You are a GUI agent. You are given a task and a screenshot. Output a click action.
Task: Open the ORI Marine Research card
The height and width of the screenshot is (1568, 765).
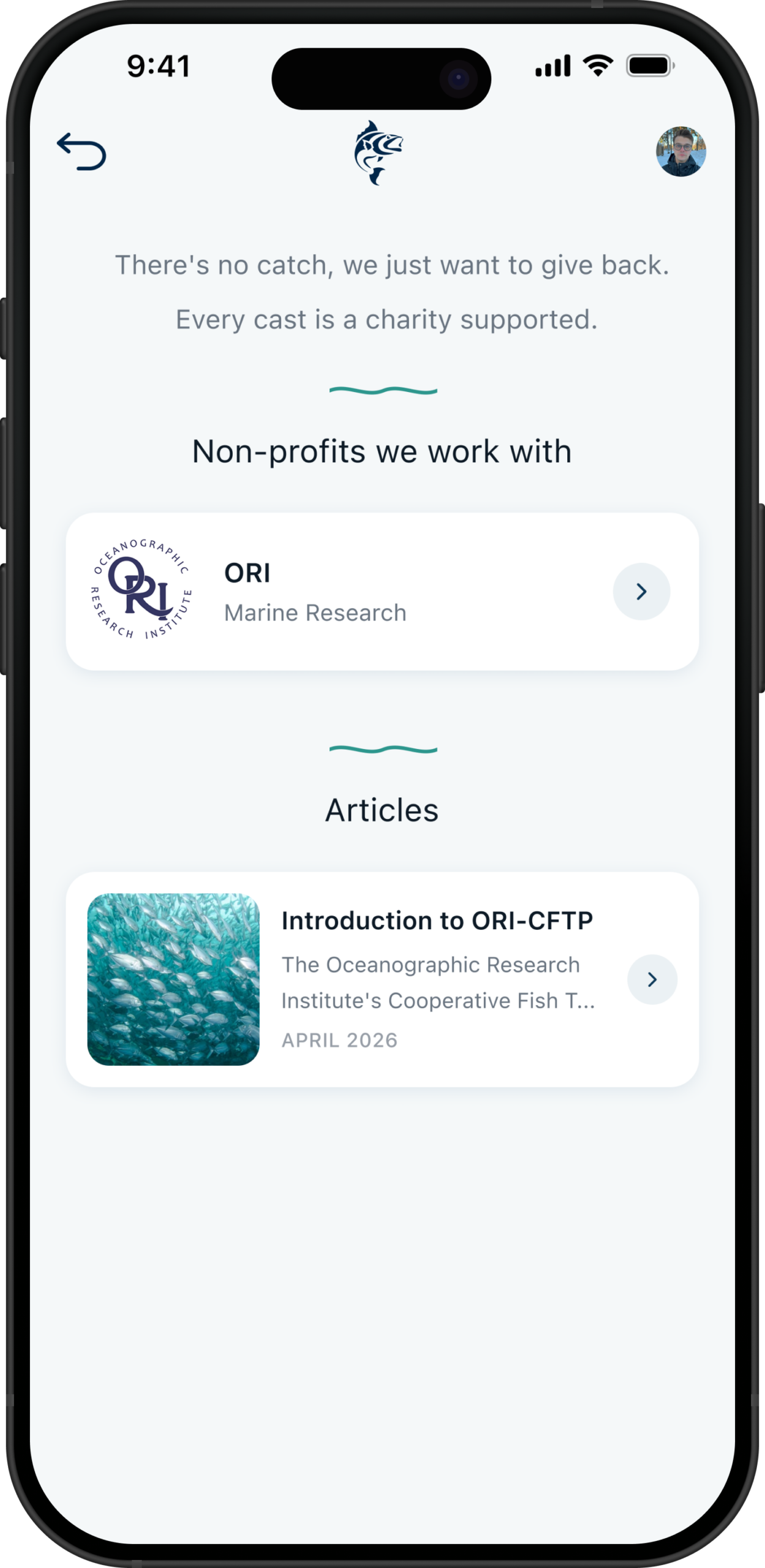(382, 591)
